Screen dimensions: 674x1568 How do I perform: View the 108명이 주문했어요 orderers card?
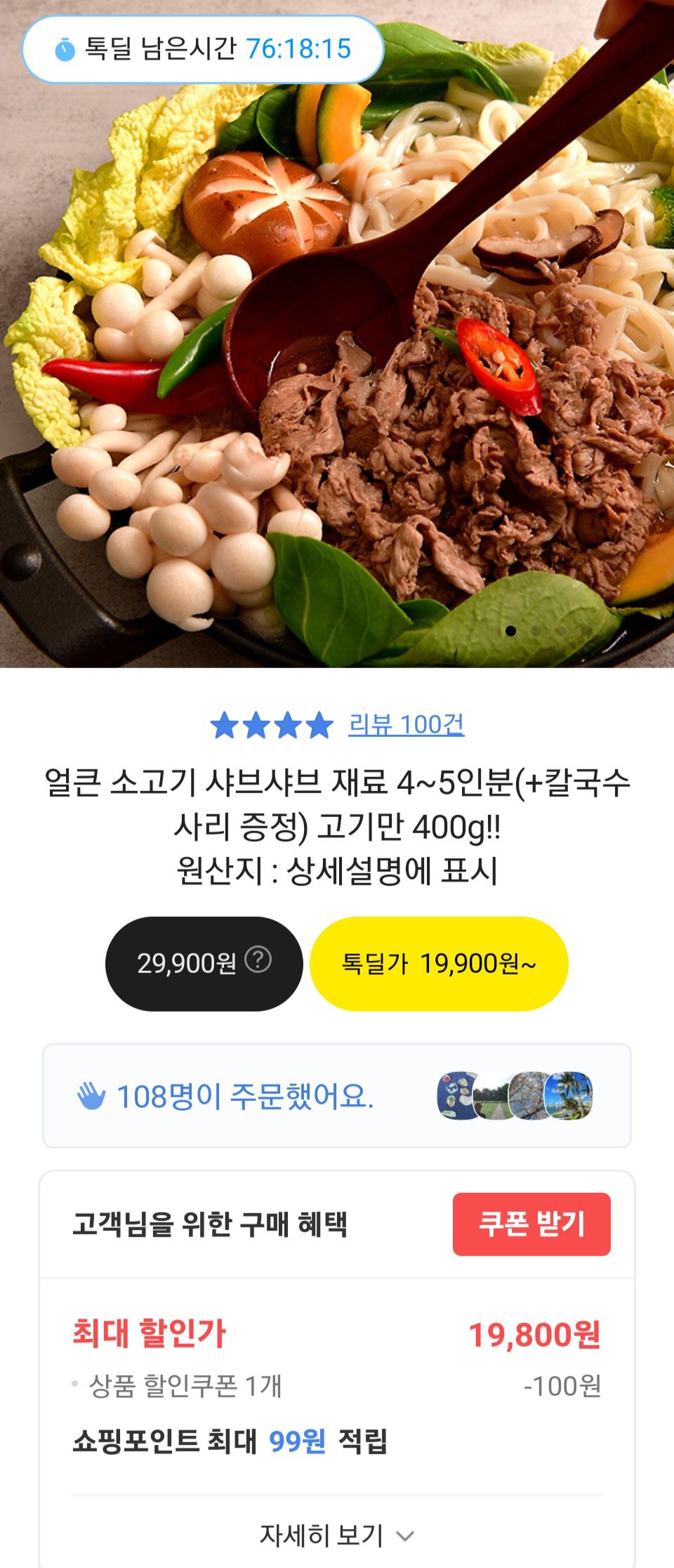(337, 1096)
